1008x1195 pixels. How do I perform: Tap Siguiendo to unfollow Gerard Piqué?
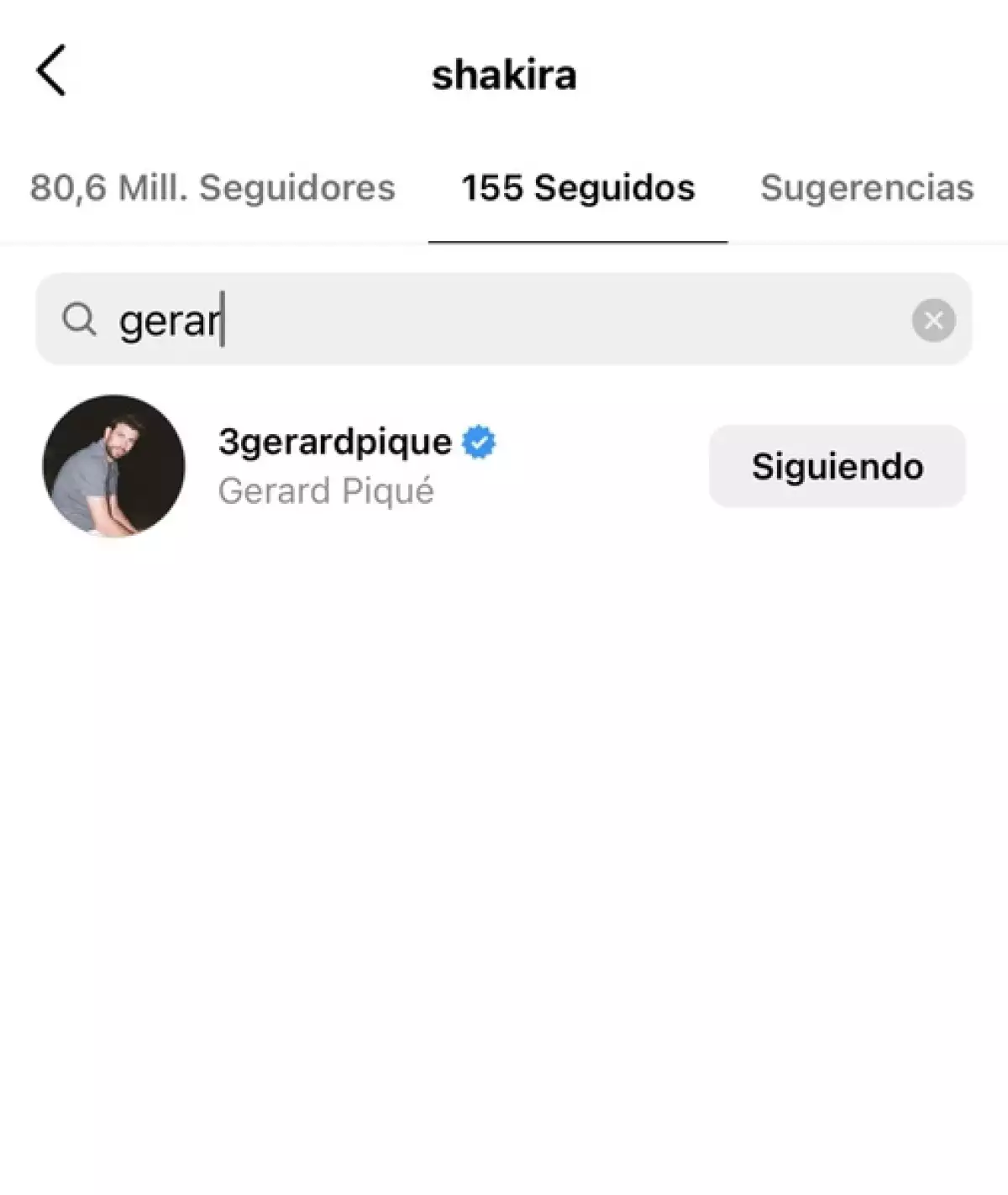837,465
